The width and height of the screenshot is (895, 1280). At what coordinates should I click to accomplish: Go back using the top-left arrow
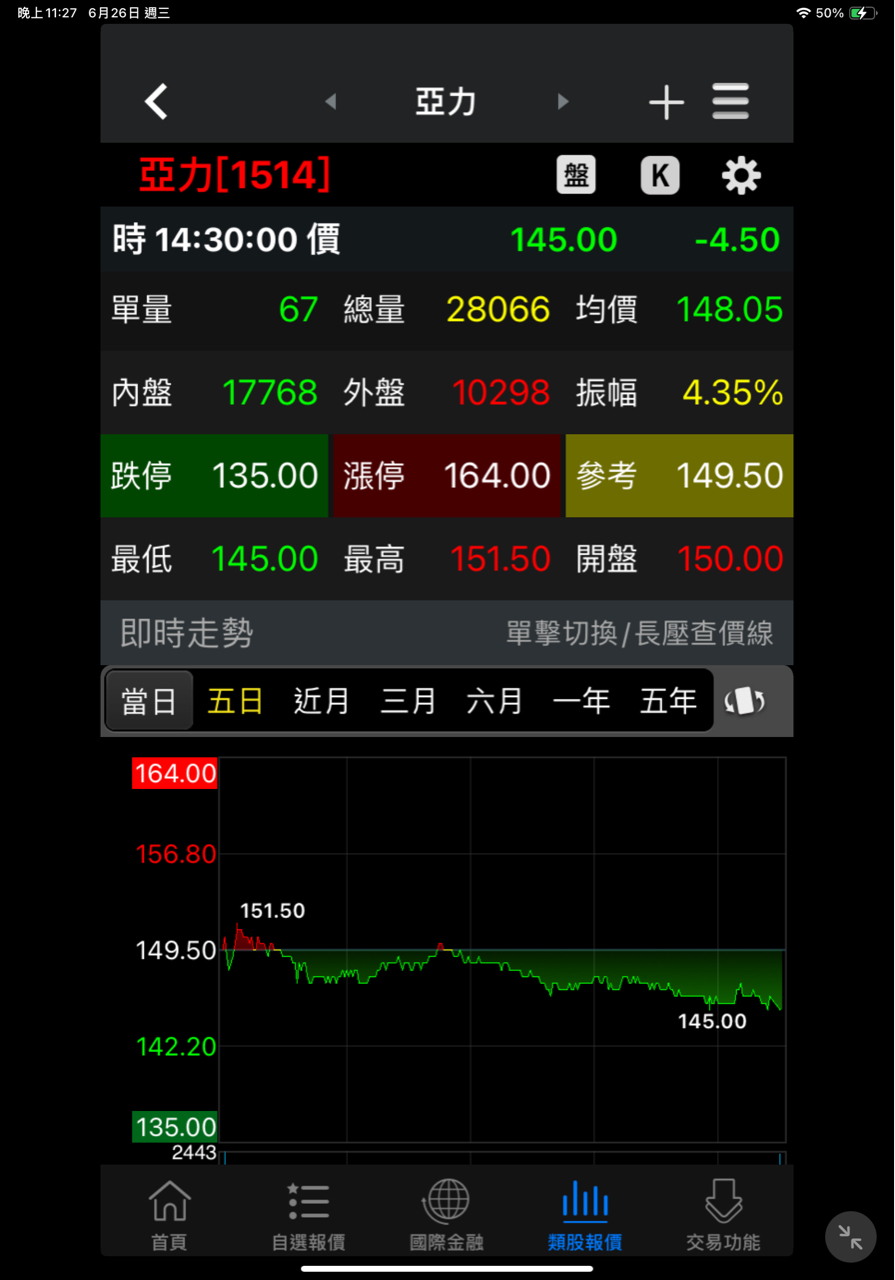point(157,102)
